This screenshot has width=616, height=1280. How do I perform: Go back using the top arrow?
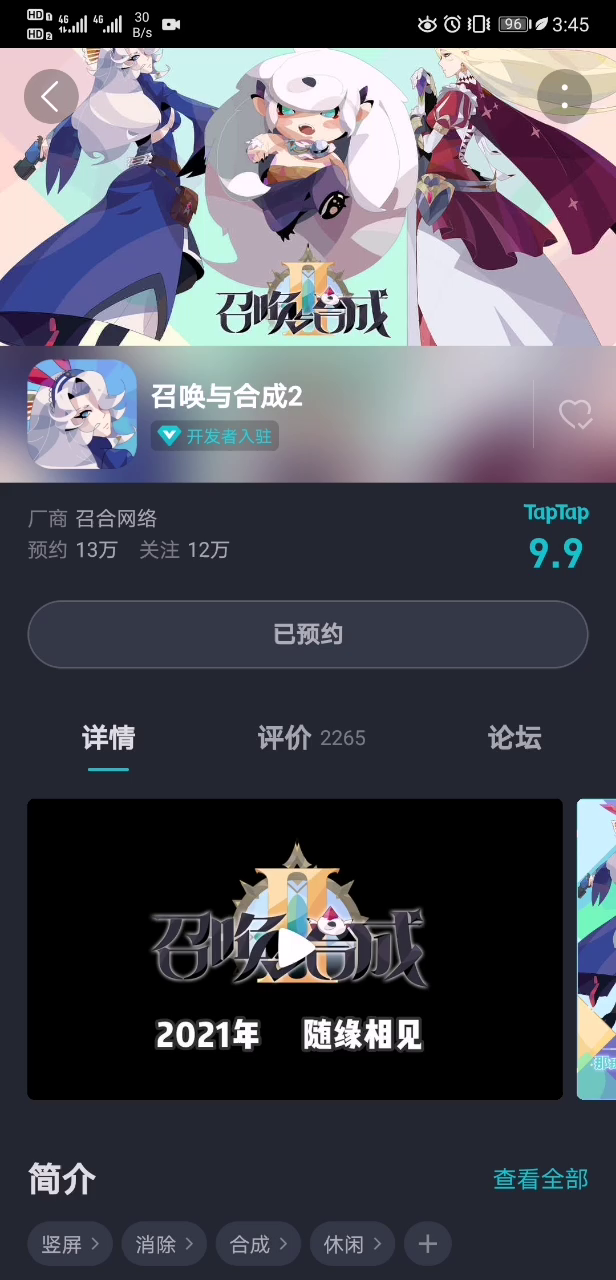tap(51, 97)
